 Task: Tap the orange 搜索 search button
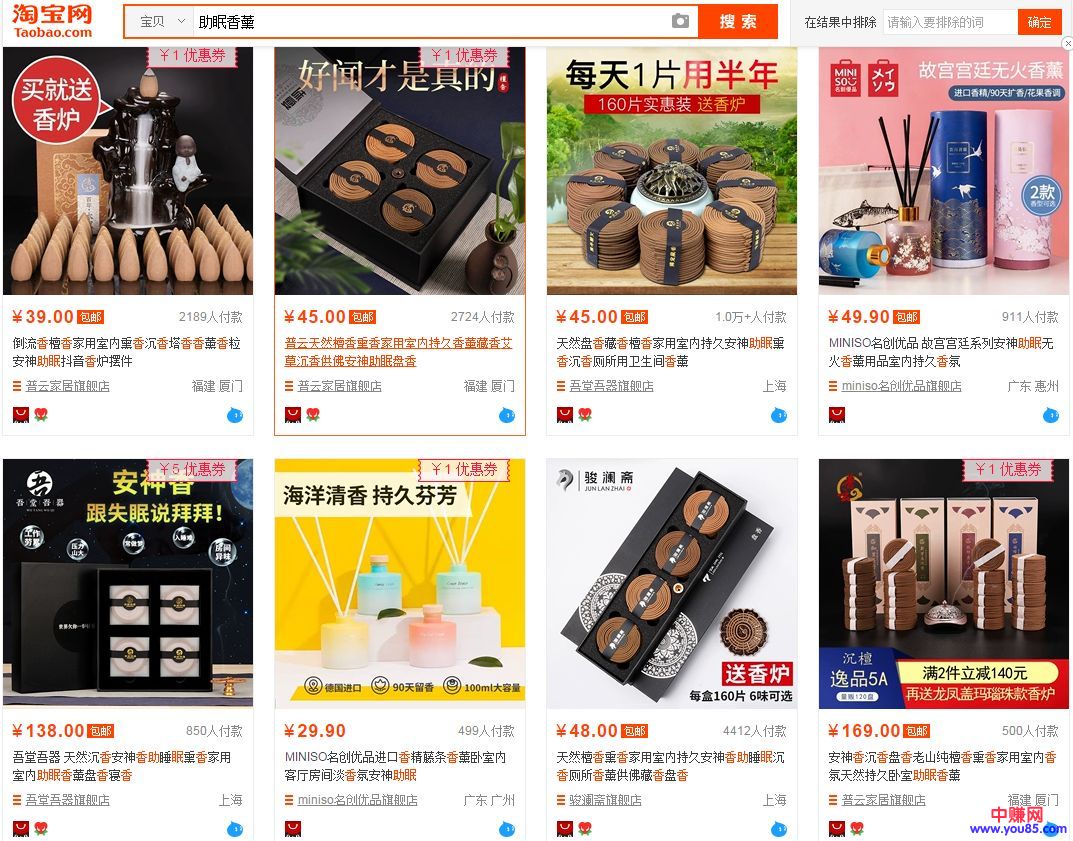coord(737,21)
